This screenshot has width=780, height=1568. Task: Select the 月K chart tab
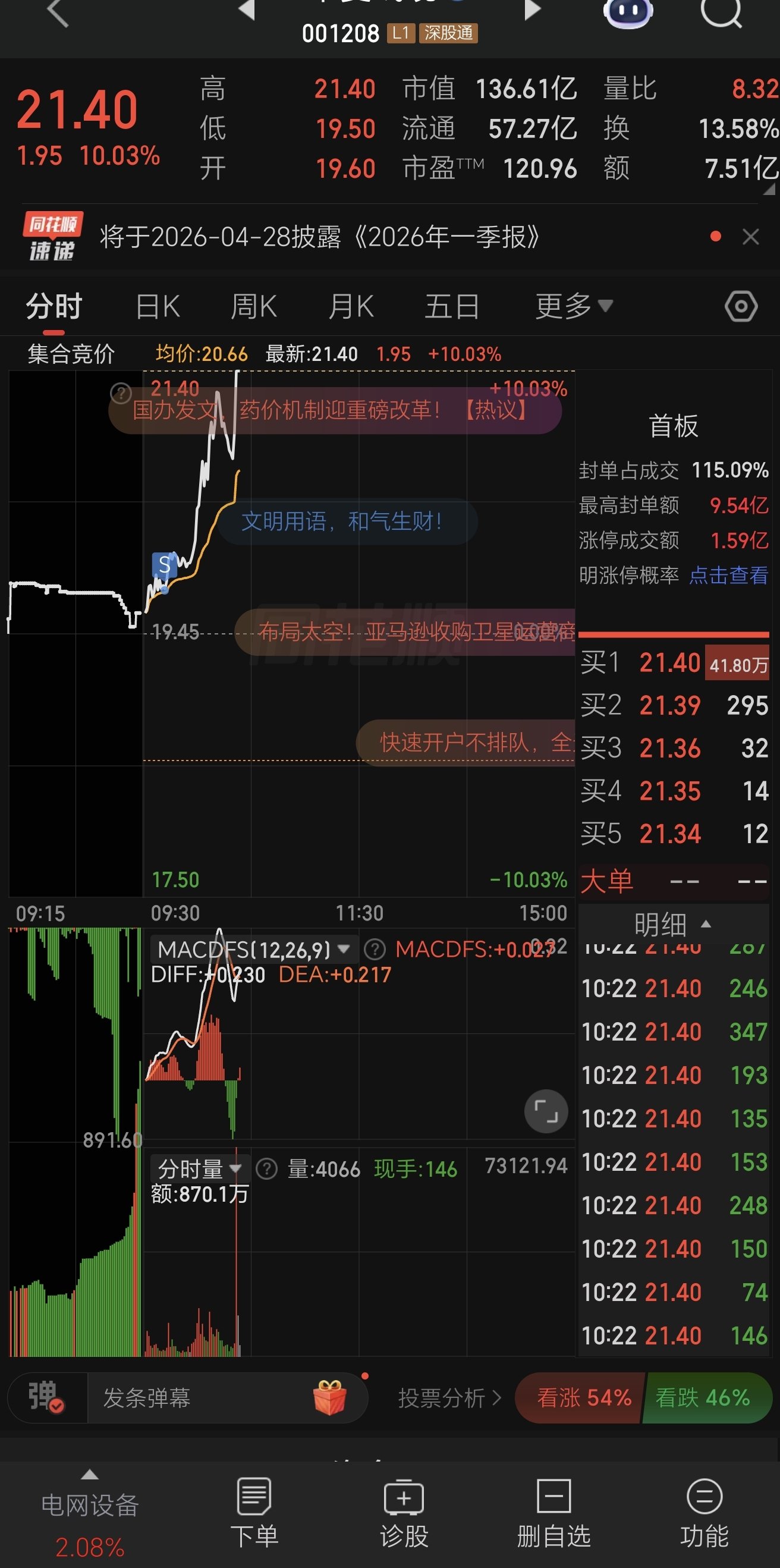351,306
